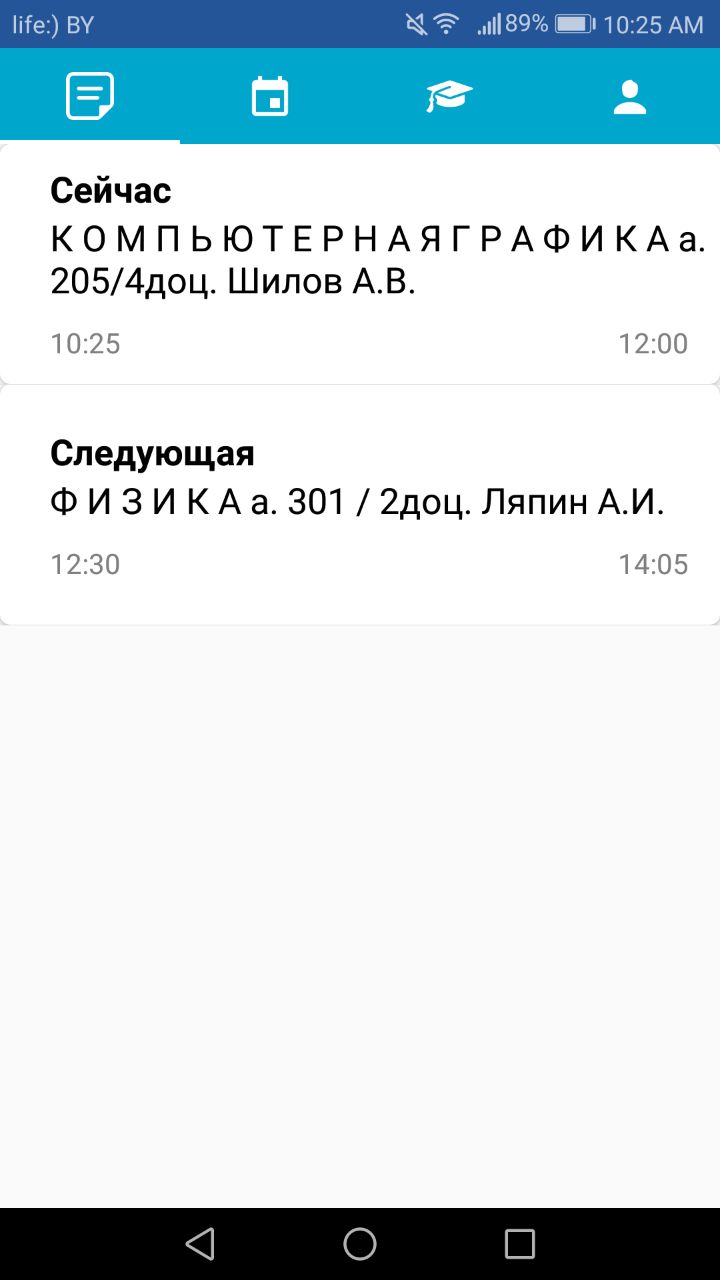Go back using the system back button

(x=200, y=1244)
